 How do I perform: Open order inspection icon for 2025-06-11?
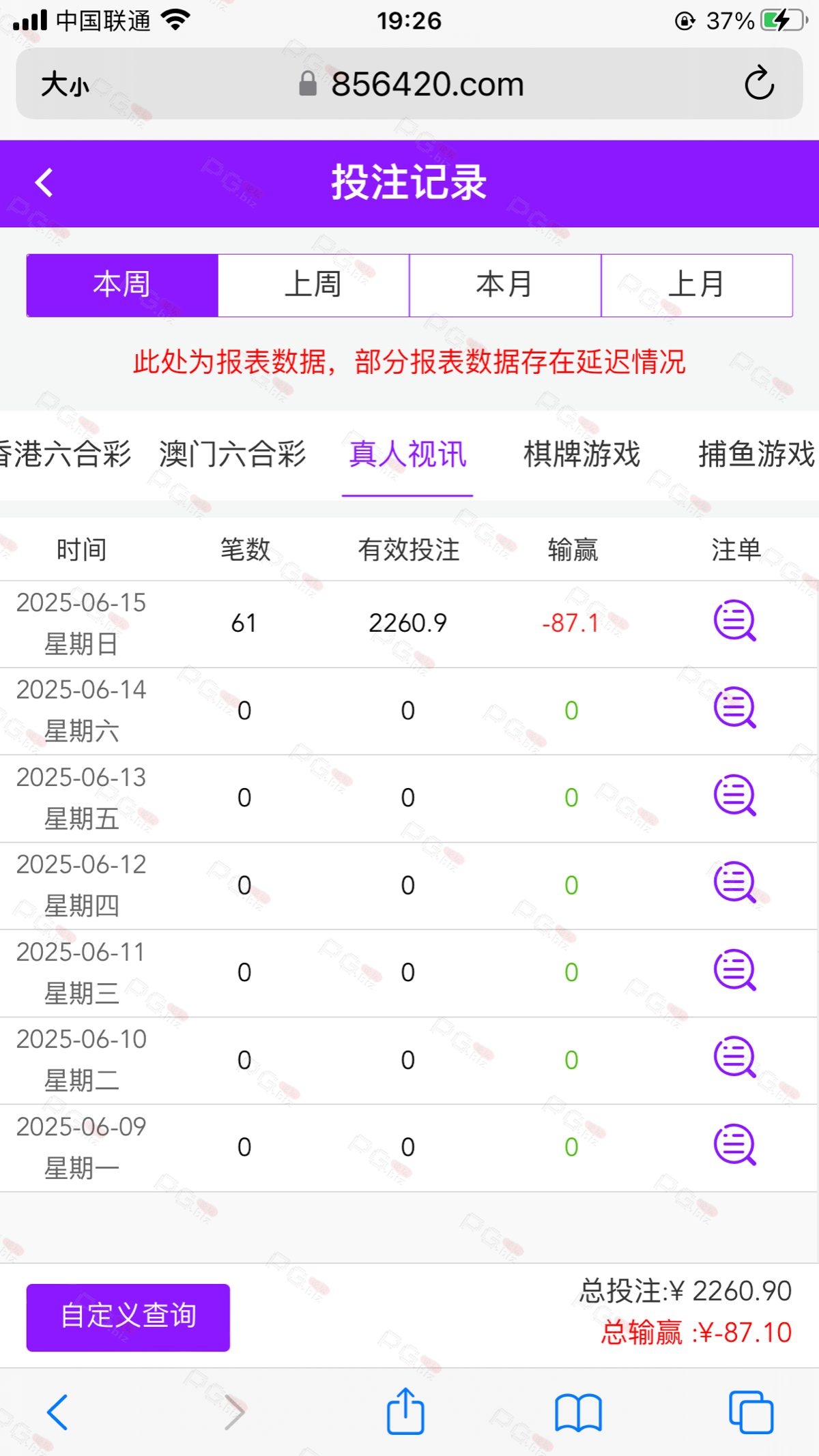click(x=735, y=972)
